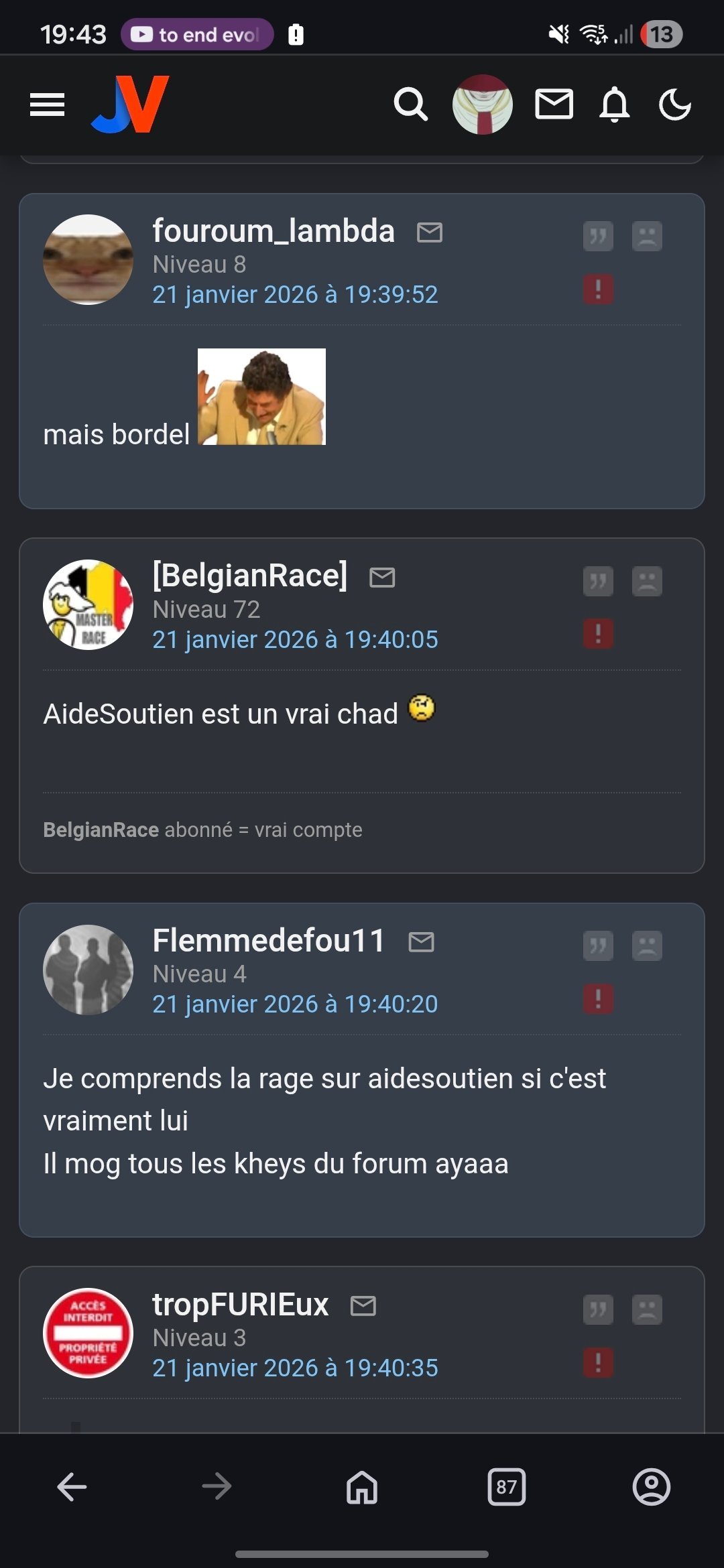Open the browser tabs counter 87
Image resolution: width=724 pixels, height=1568 pixels.
(x=507, y=1487)
